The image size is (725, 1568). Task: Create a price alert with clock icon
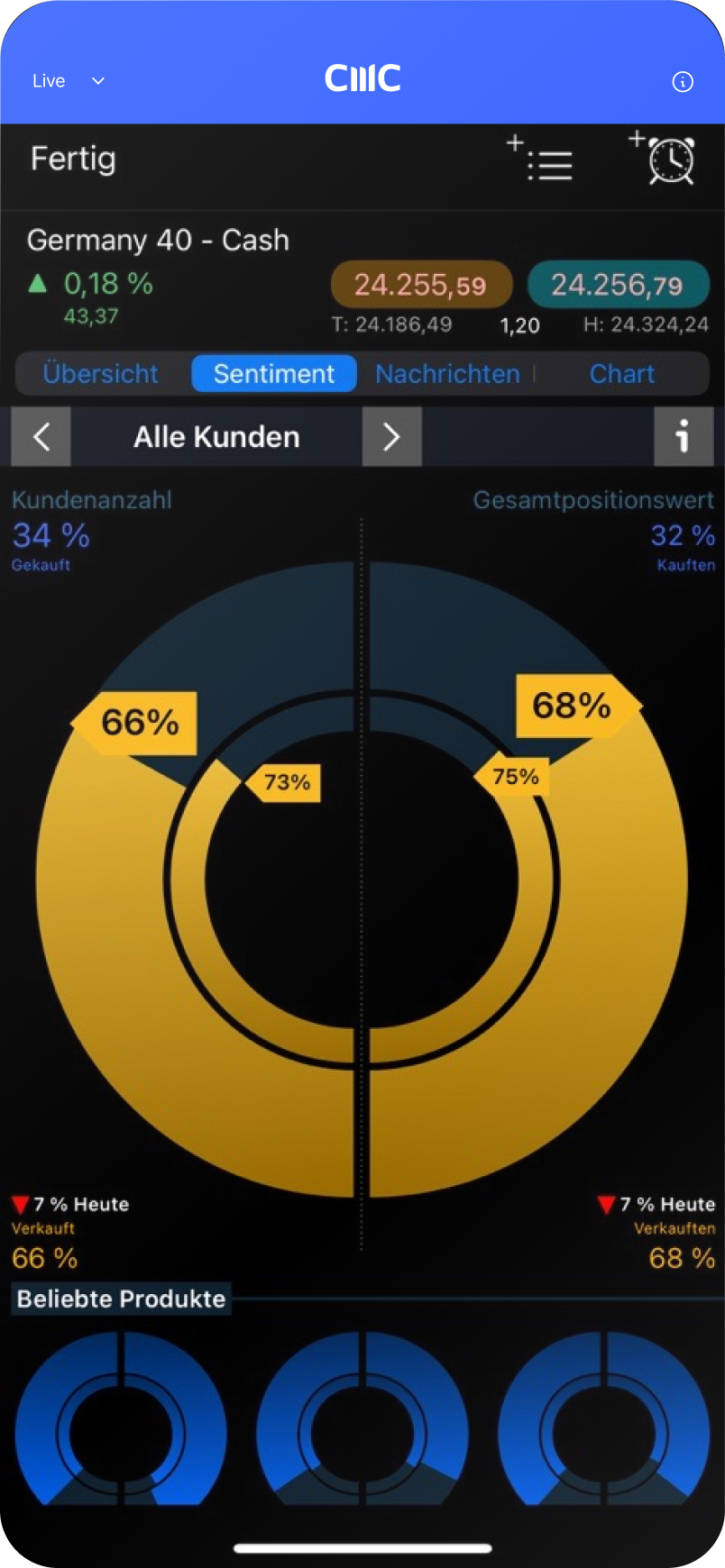coord(665,160)
